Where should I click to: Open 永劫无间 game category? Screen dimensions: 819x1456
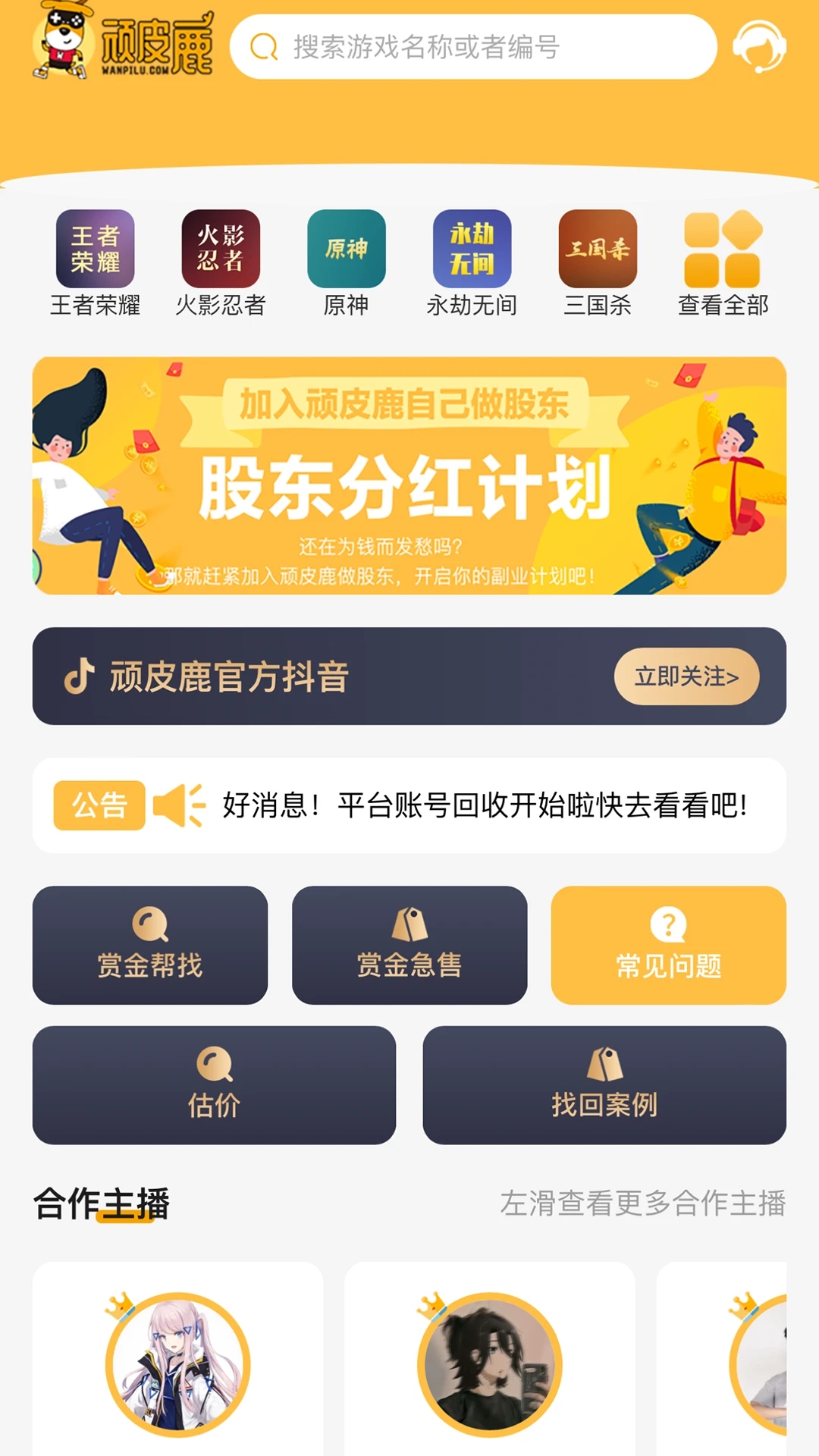[x=472, y=262]
